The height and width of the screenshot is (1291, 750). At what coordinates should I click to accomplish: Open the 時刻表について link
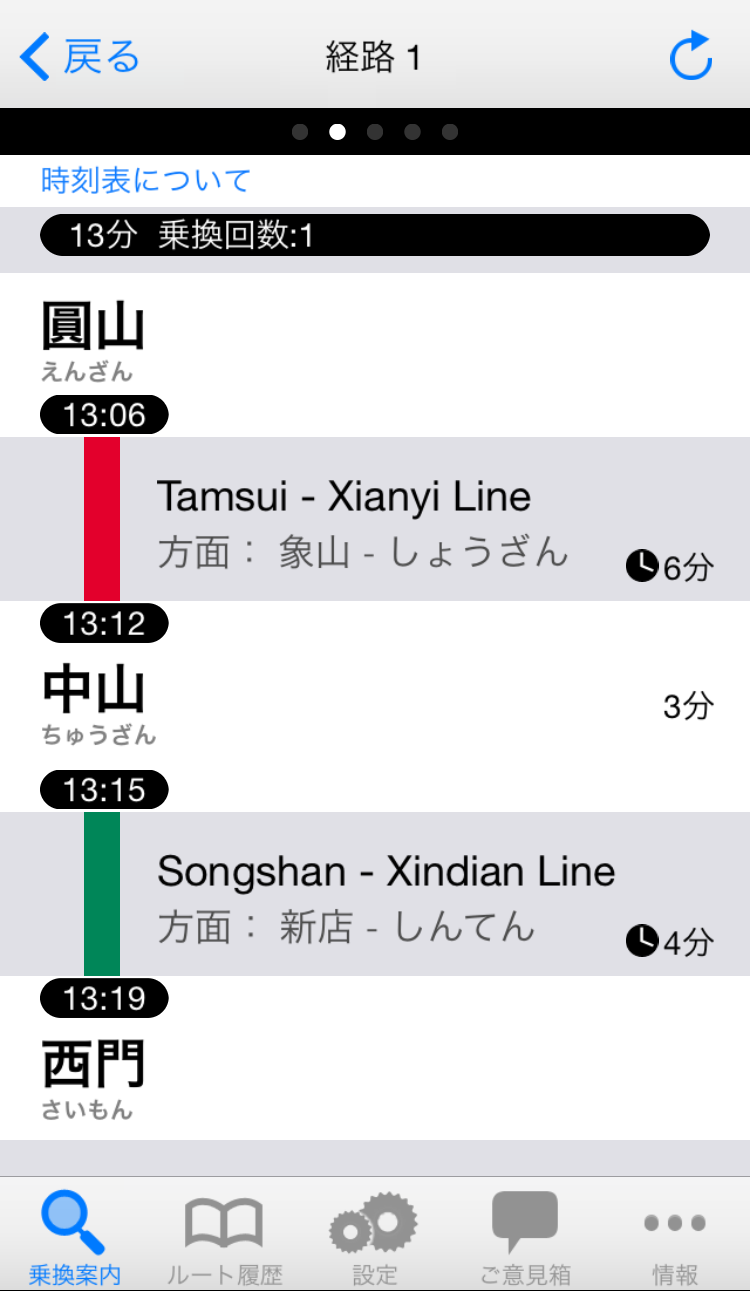[146, 181]
